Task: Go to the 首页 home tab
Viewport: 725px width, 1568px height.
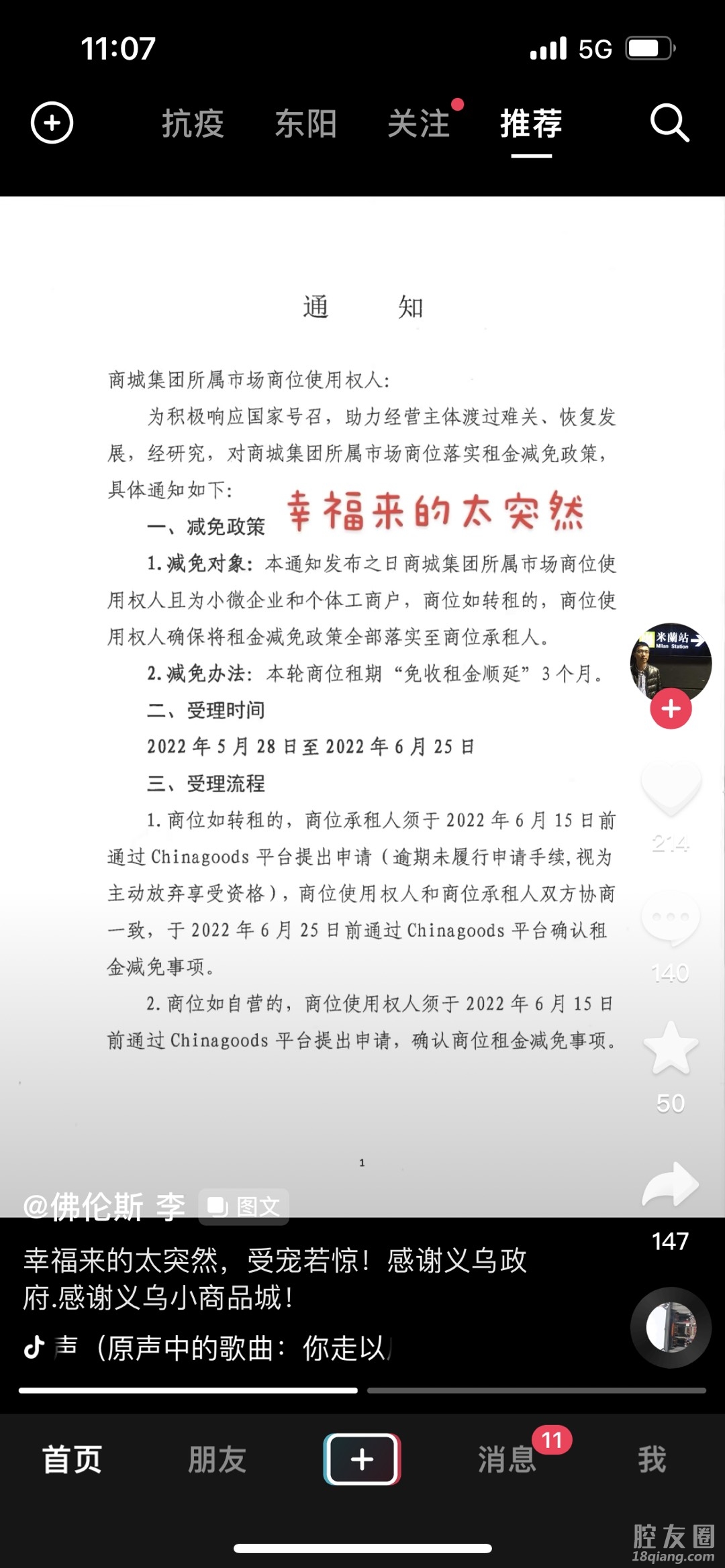Action: pyautogui.click(x=72, y=1459)
